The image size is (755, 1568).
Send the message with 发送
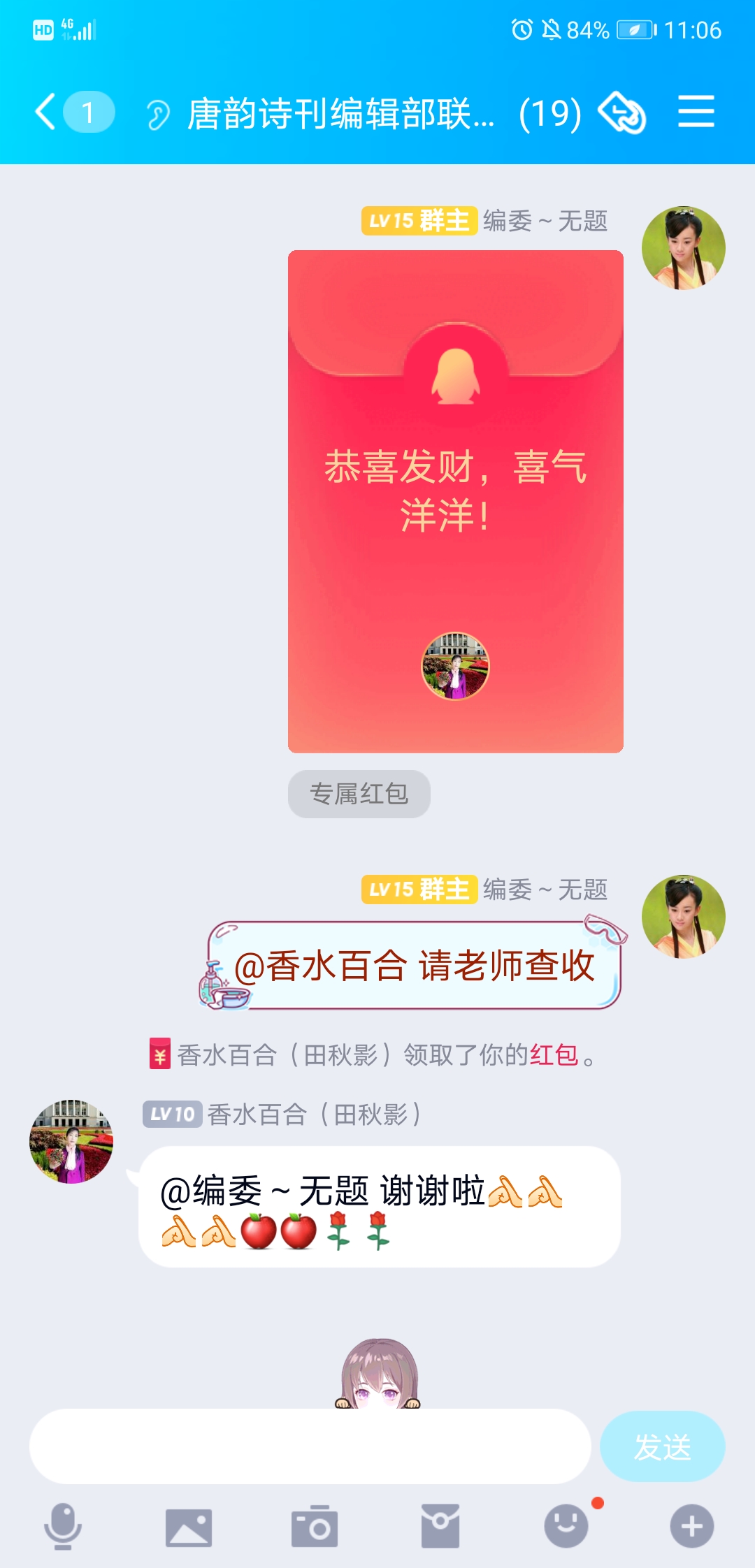(661, 1446)
